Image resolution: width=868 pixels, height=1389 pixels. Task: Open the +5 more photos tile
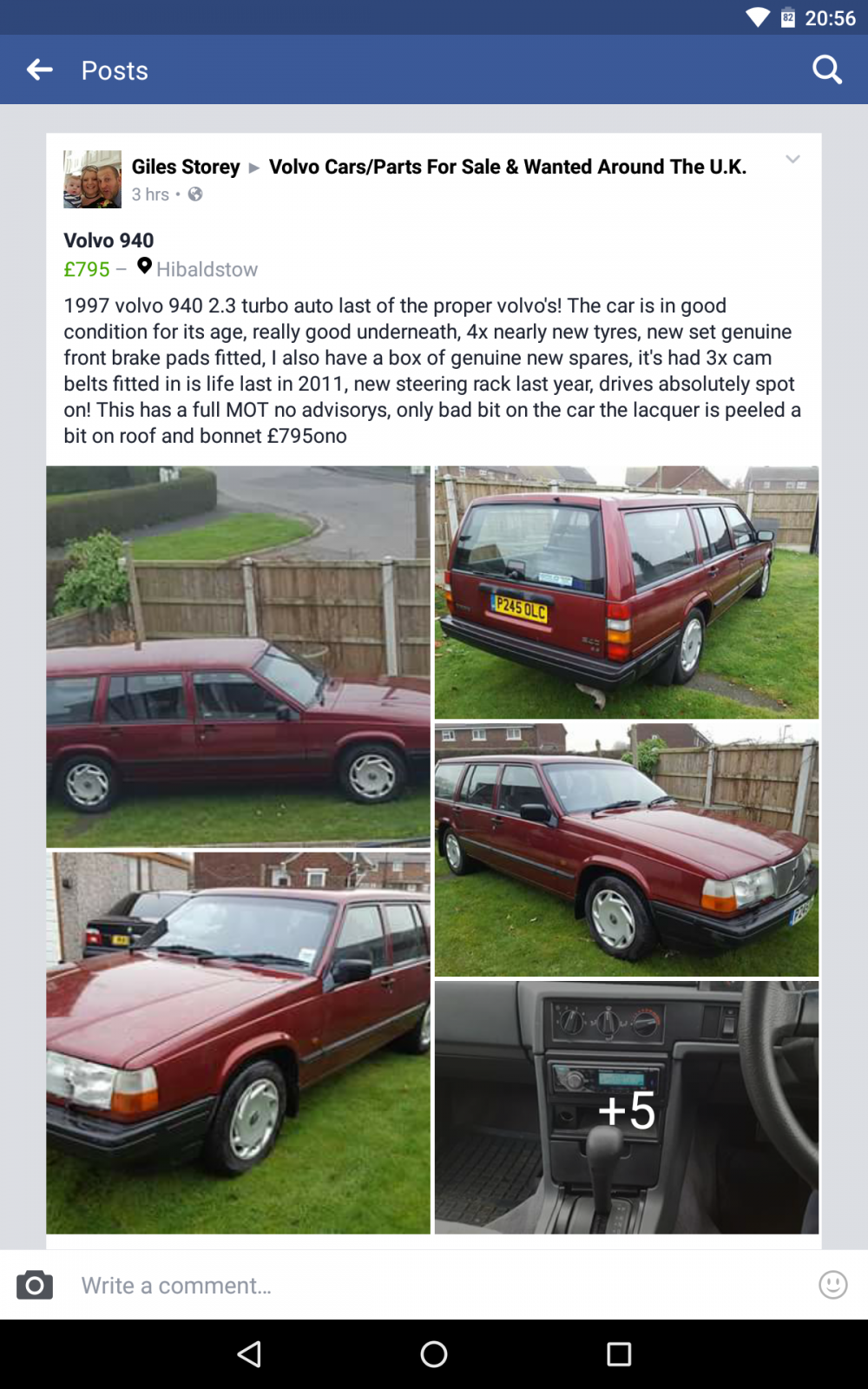click(x=627, y=1108)
